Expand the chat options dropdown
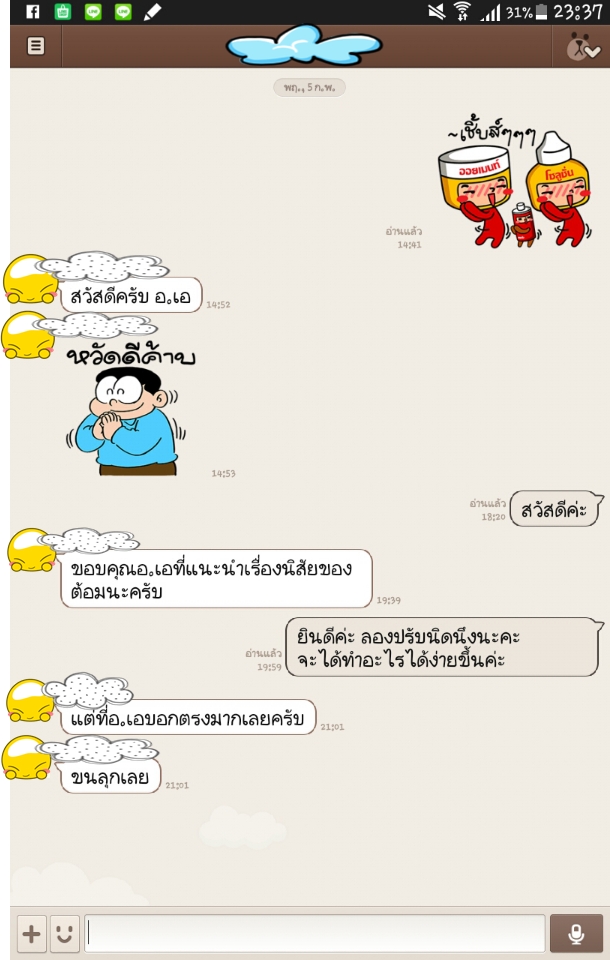This screenshot has width=610, height=960. [x=581, y=47]
